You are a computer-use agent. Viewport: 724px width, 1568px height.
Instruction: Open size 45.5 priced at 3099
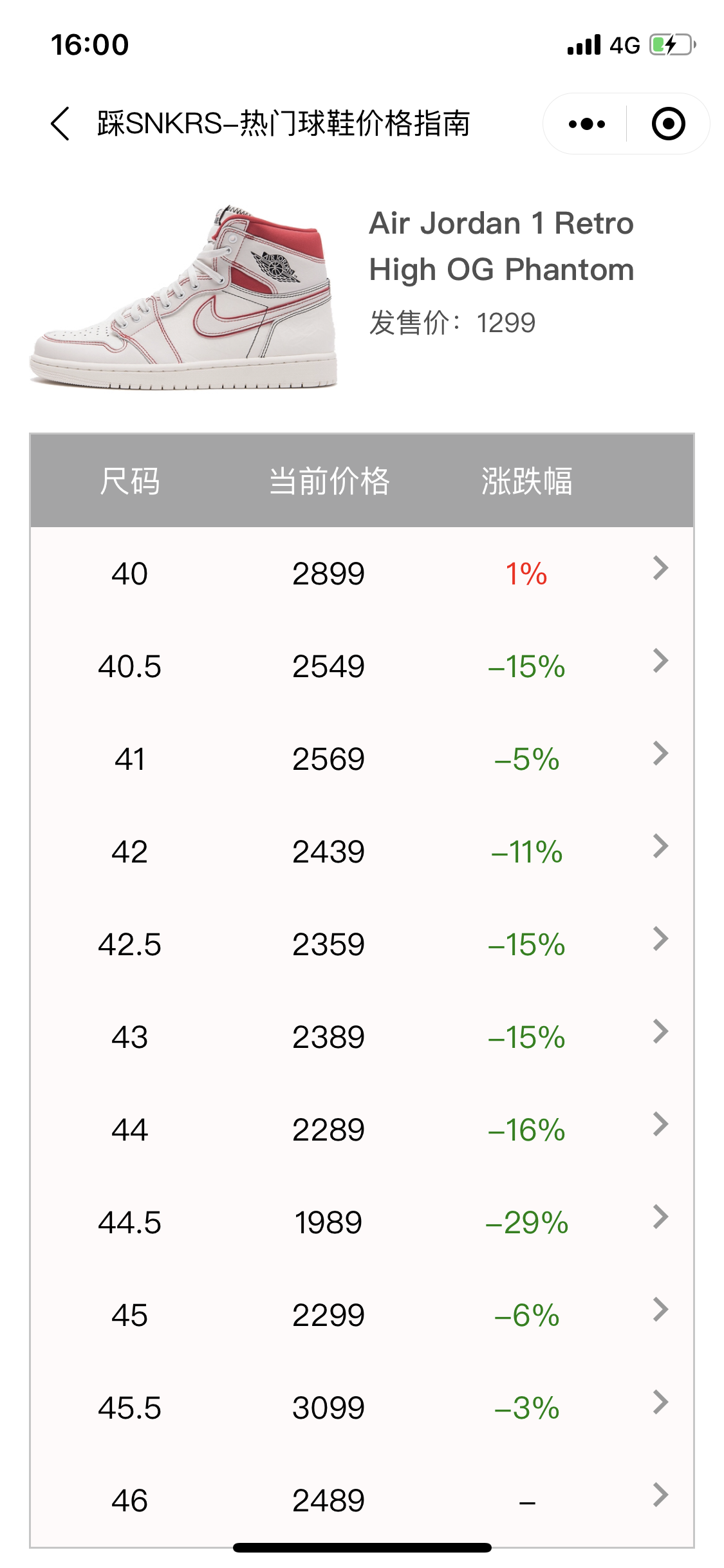pos(362,1408)
